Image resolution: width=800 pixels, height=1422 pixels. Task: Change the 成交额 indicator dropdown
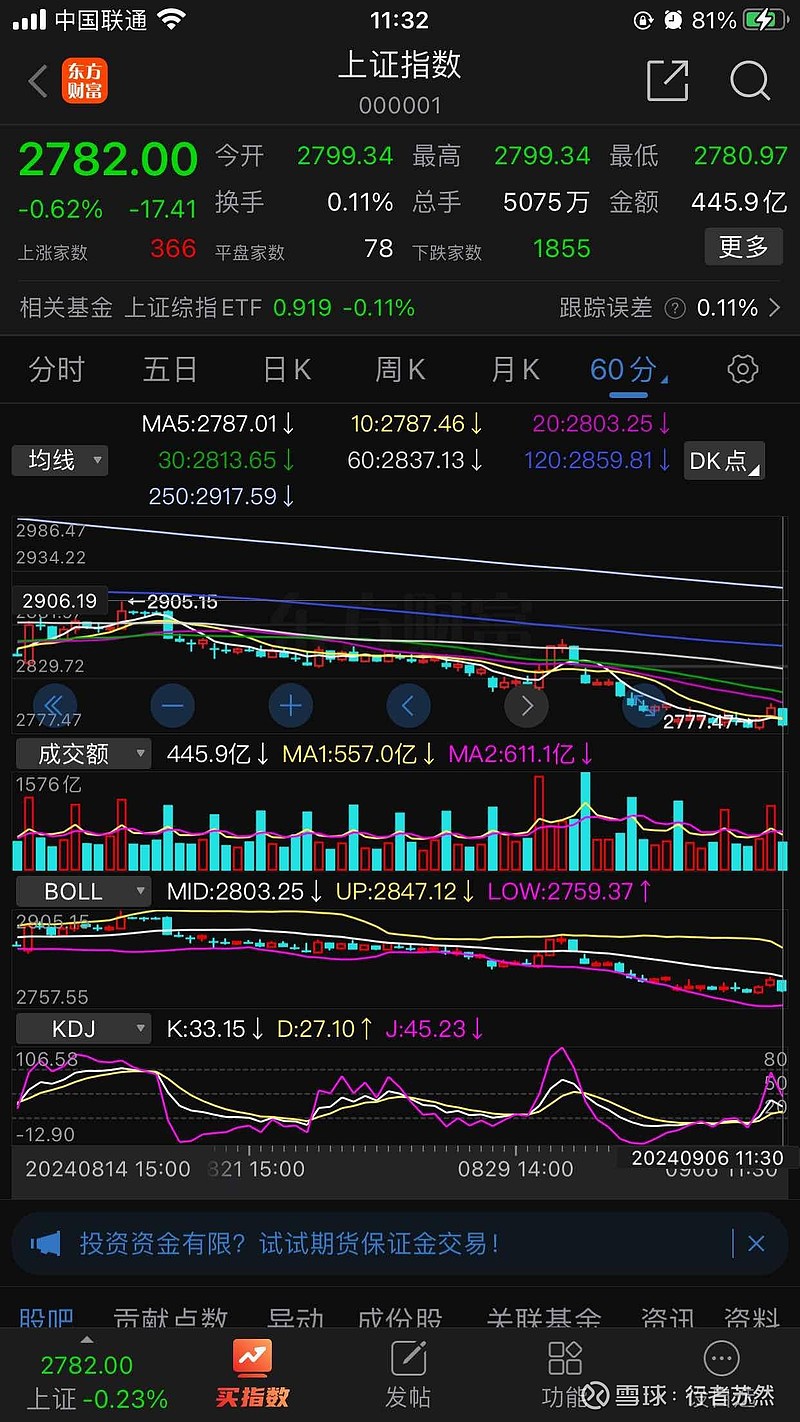click(82, 754)
